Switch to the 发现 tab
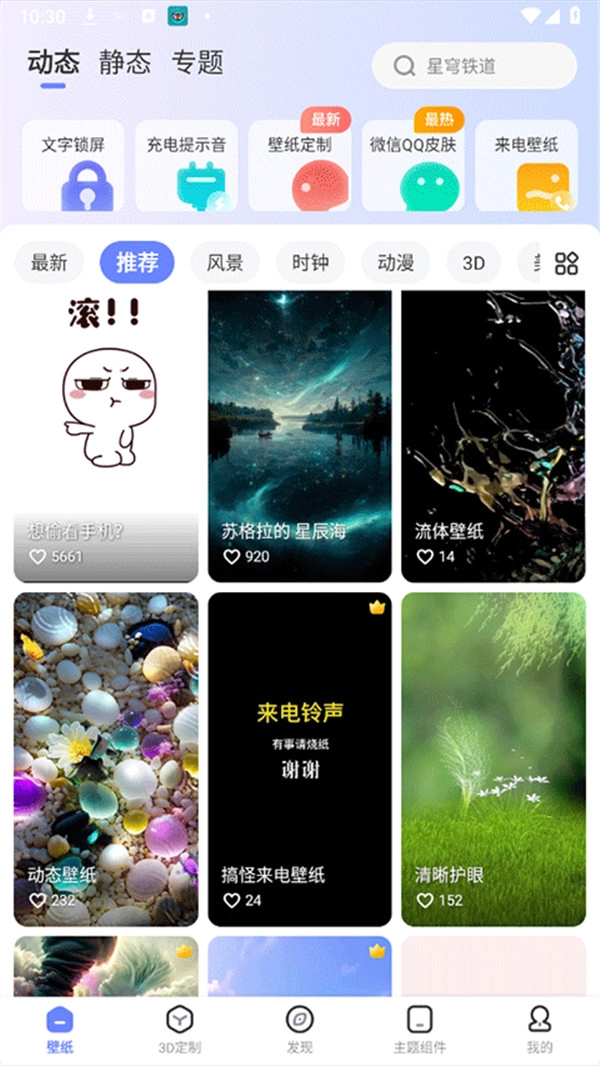Image resolution: width=600 pixels, height=1066 pixels. (300, 1029)
